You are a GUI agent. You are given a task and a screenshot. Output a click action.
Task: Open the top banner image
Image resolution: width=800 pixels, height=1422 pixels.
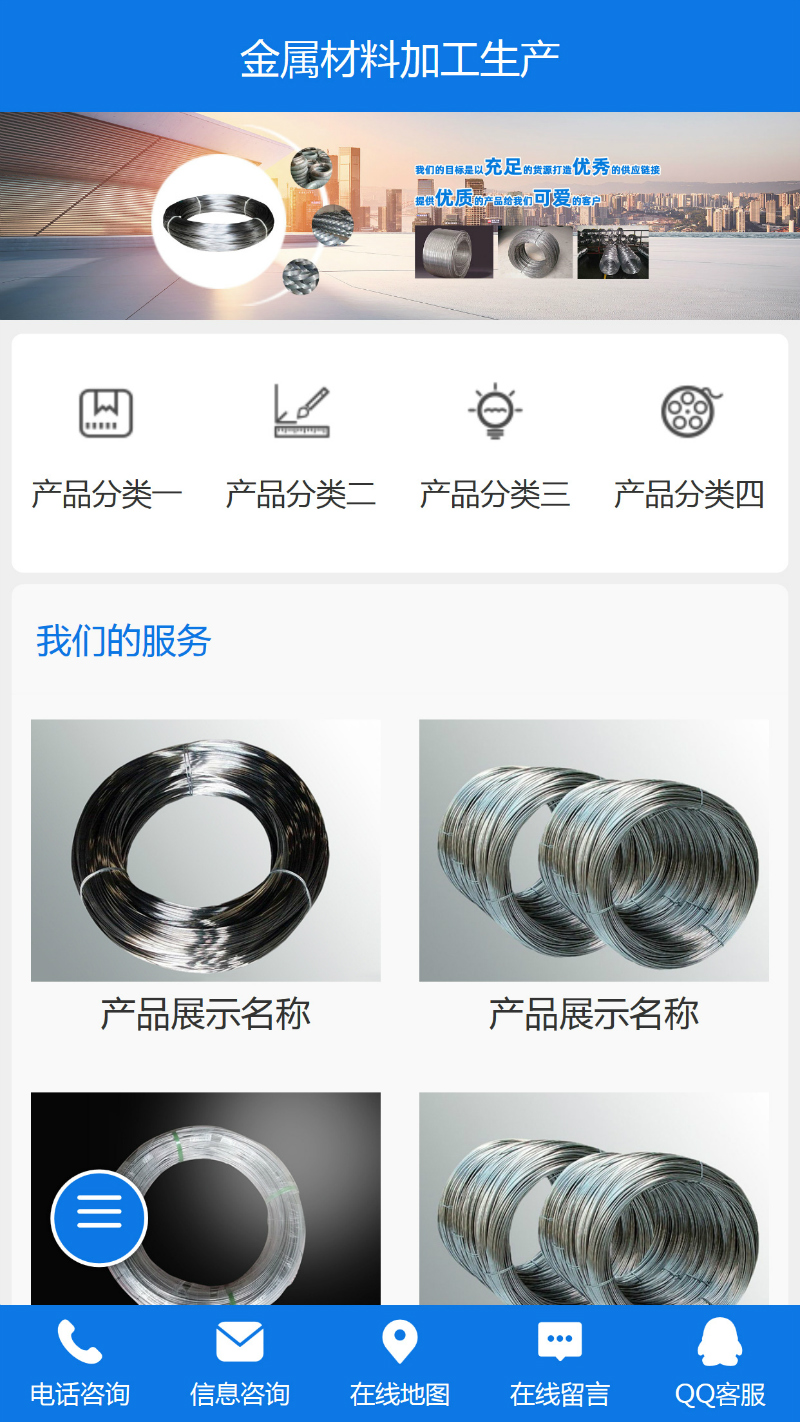pos(400,215)
